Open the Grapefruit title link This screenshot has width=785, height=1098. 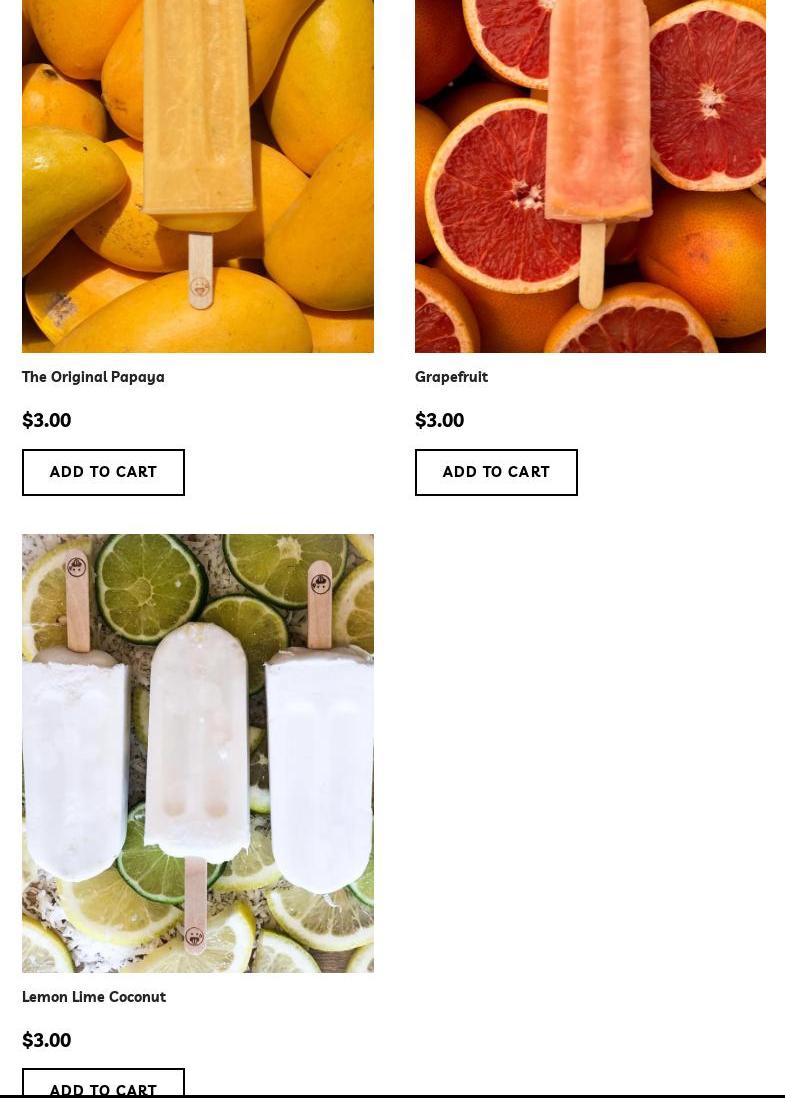pos(451,377)
